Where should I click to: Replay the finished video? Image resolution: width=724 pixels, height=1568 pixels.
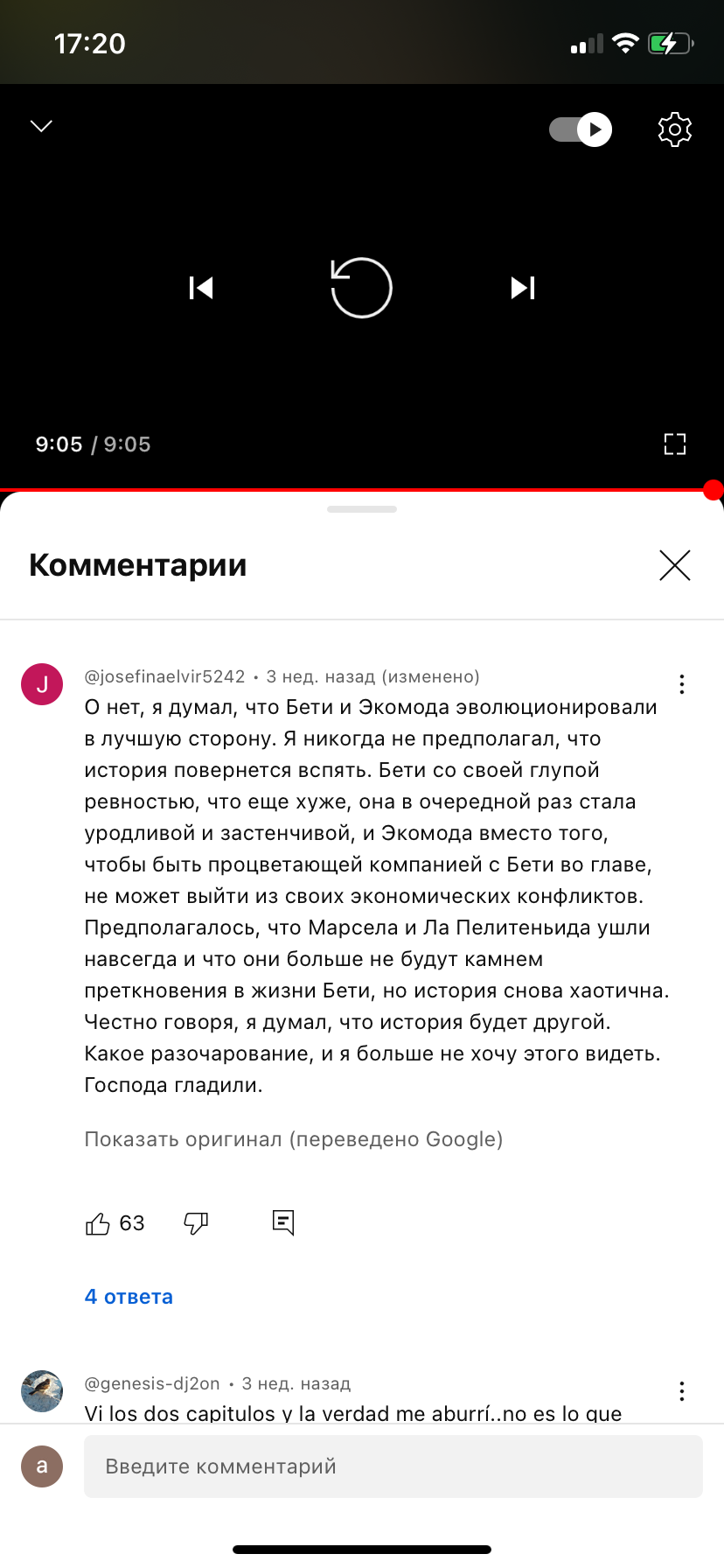pos(361,288)
